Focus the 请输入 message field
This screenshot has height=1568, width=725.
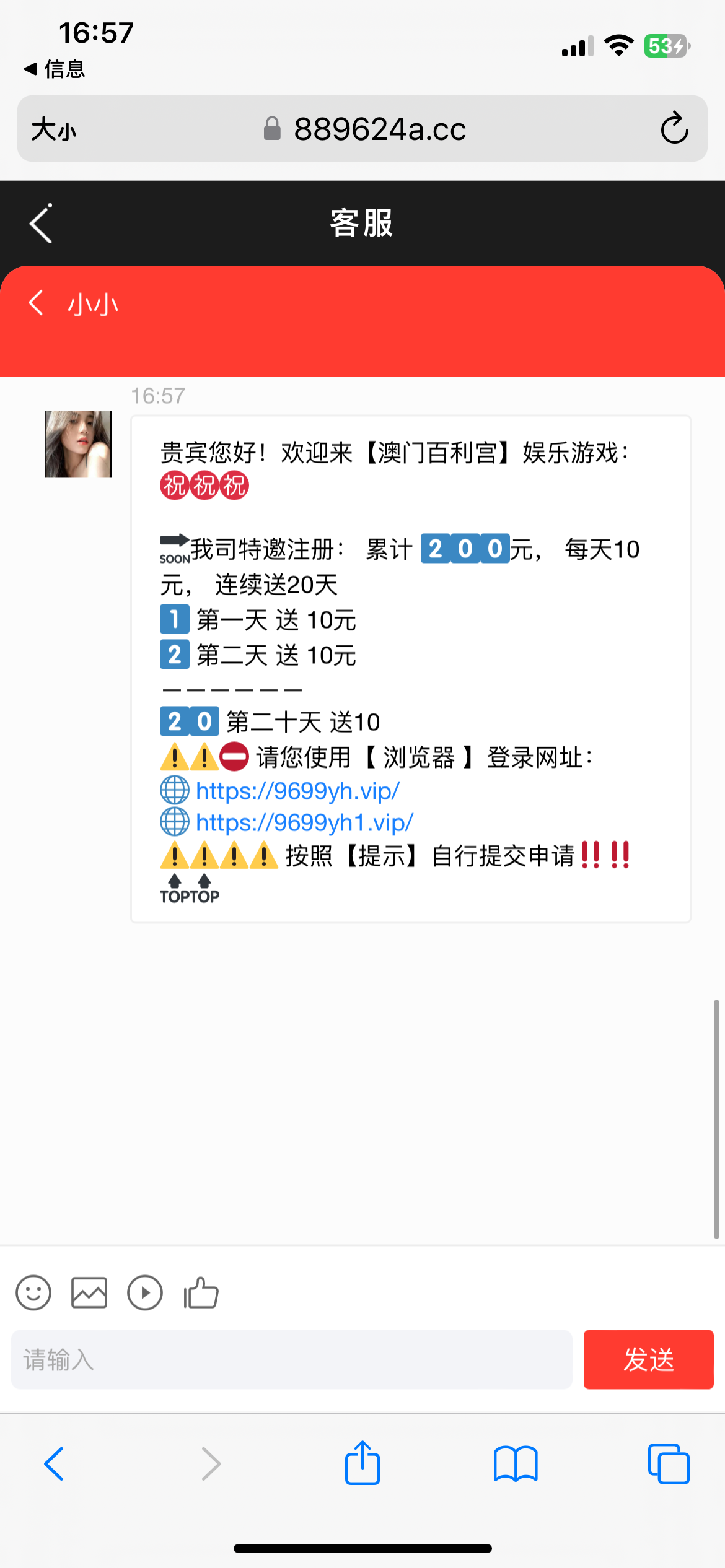291,1359
